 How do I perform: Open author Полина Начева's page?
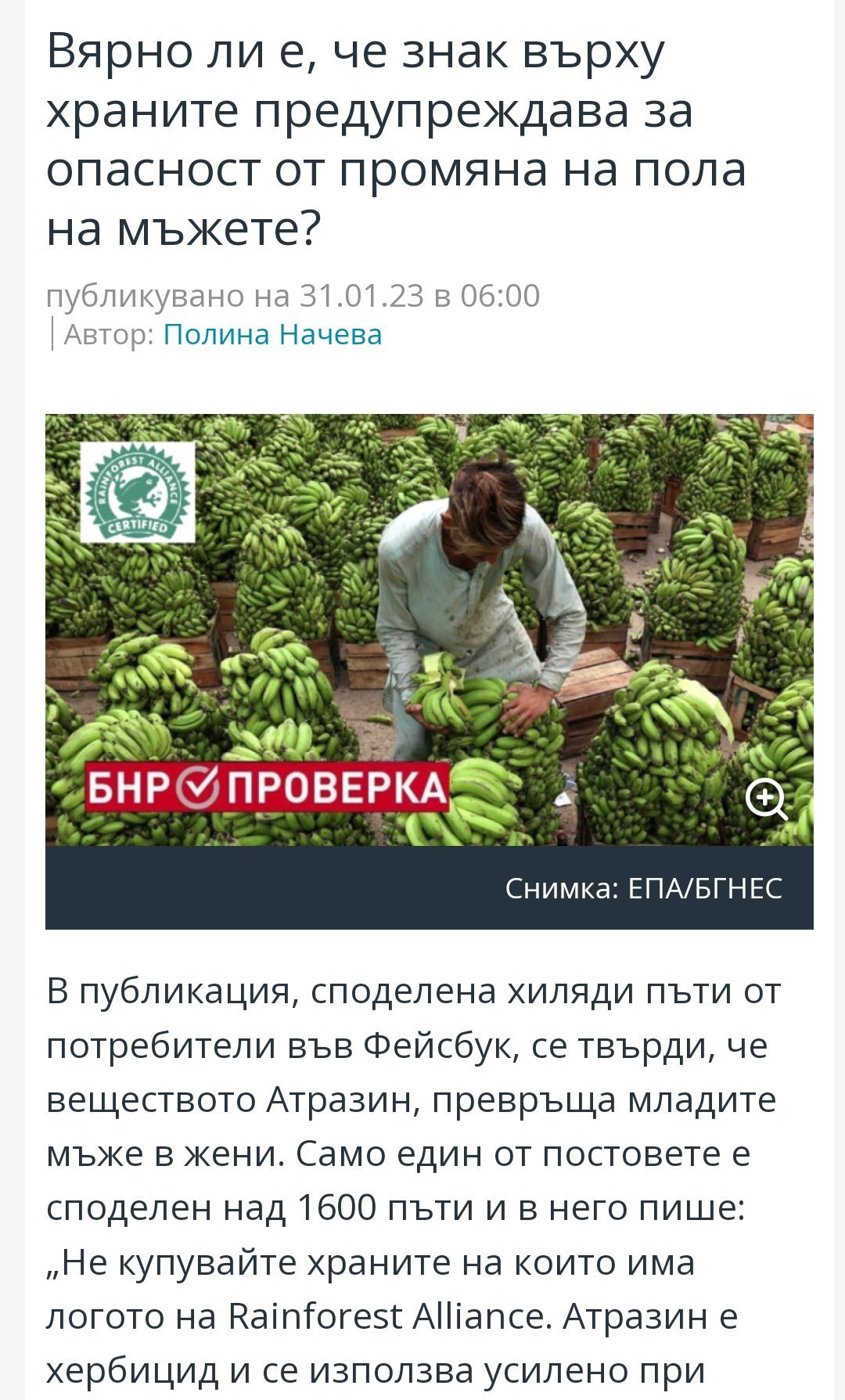(x=272, y=334)
